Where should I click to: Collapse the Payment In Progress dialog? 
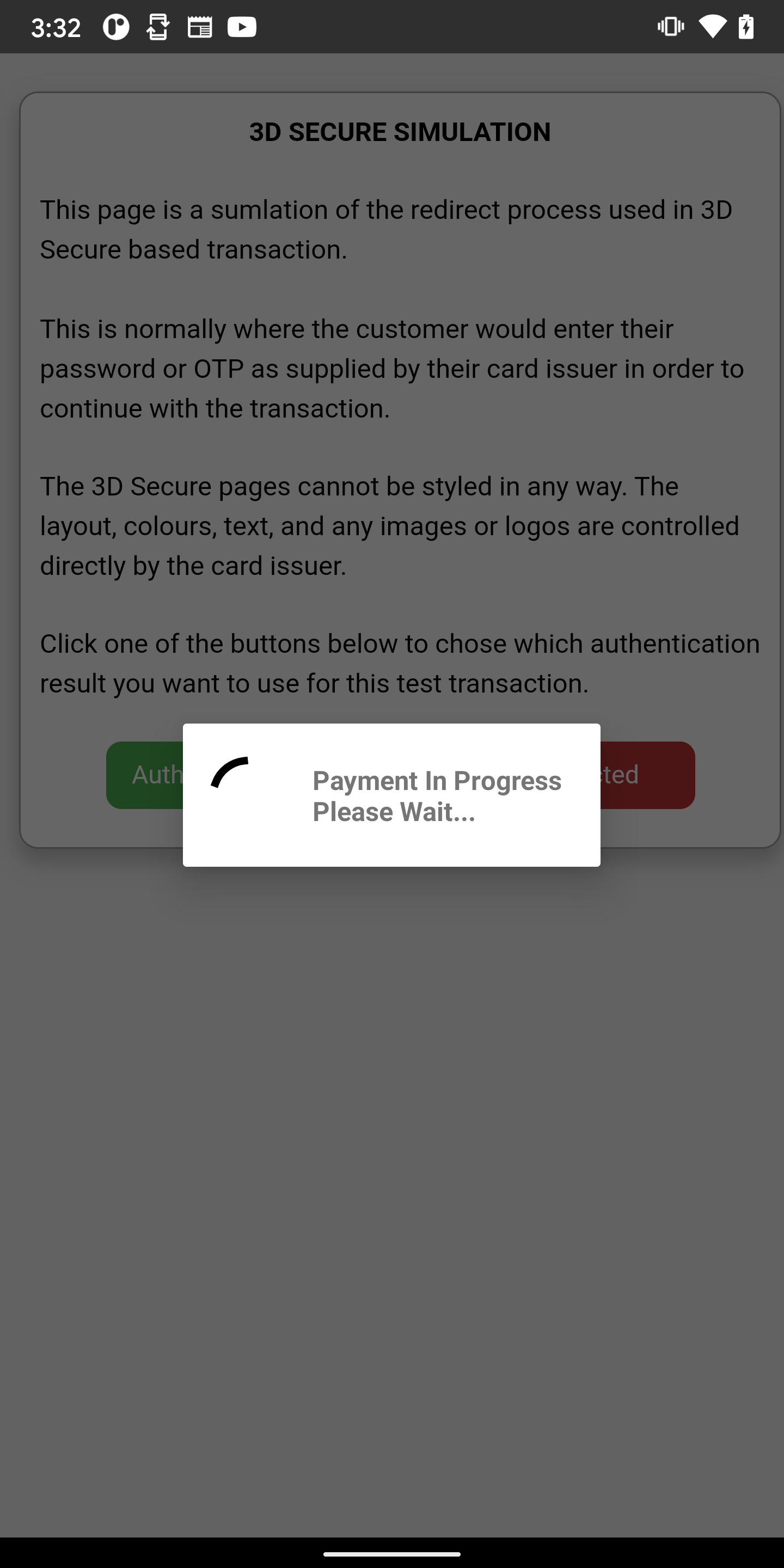391,795
